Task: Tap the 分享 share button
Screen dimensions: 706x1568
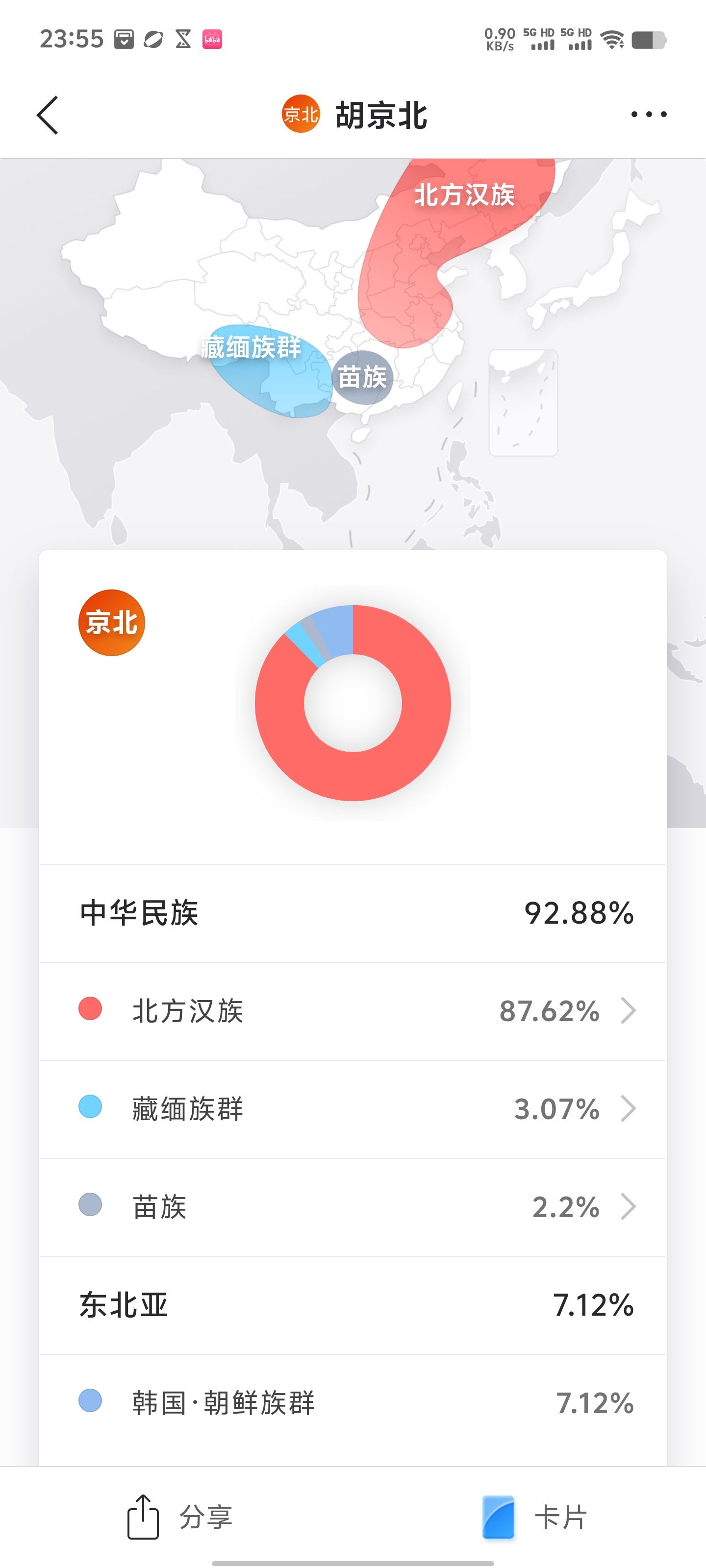Action: [179, 1517]
